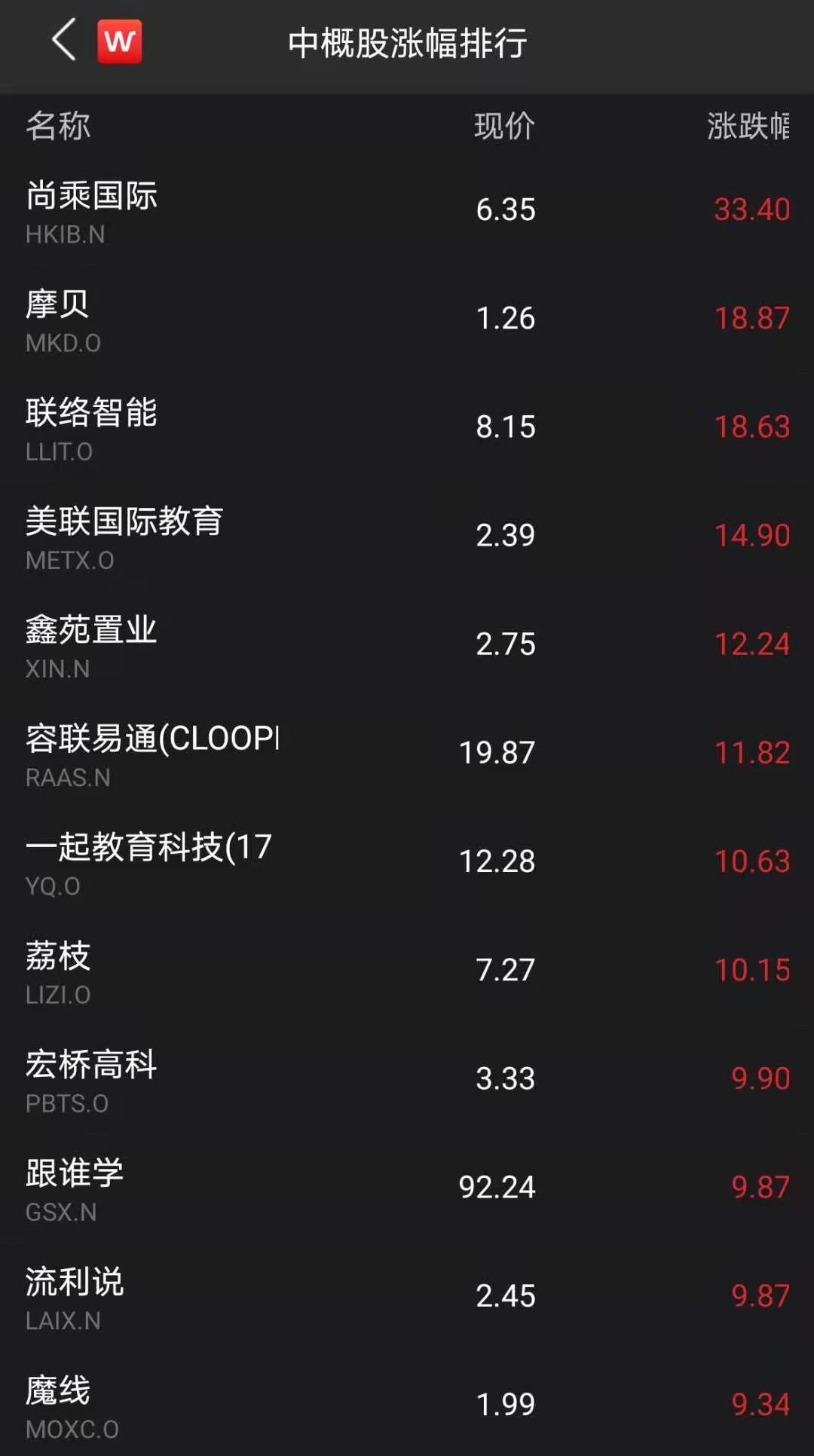This screenshot has height=1456, width=814.
Task: Open 容联易通 RAAS.N stock row
Action: coord(407,753)
